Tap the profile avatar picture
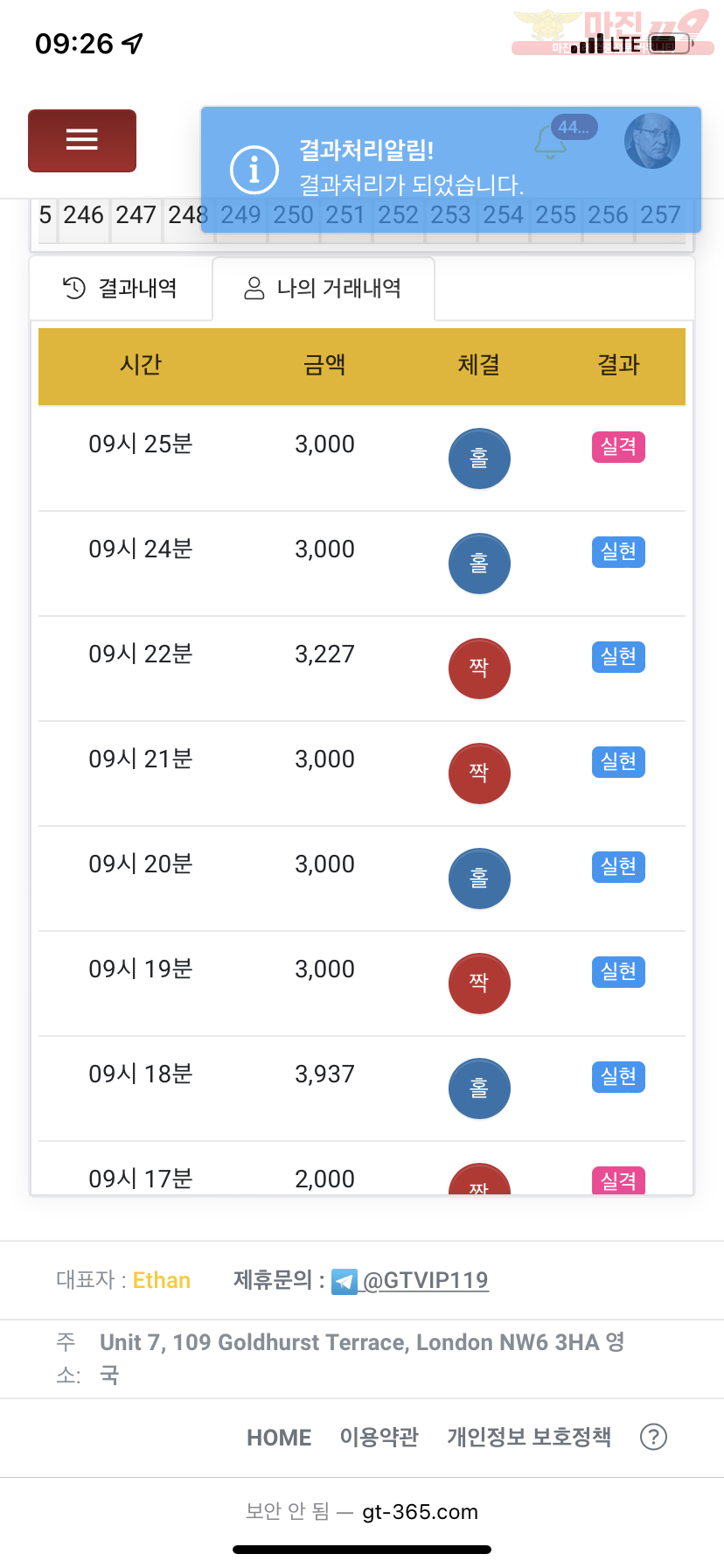Image resolution: width=724 pixels, height=1568 pixels. coord(652,141)
